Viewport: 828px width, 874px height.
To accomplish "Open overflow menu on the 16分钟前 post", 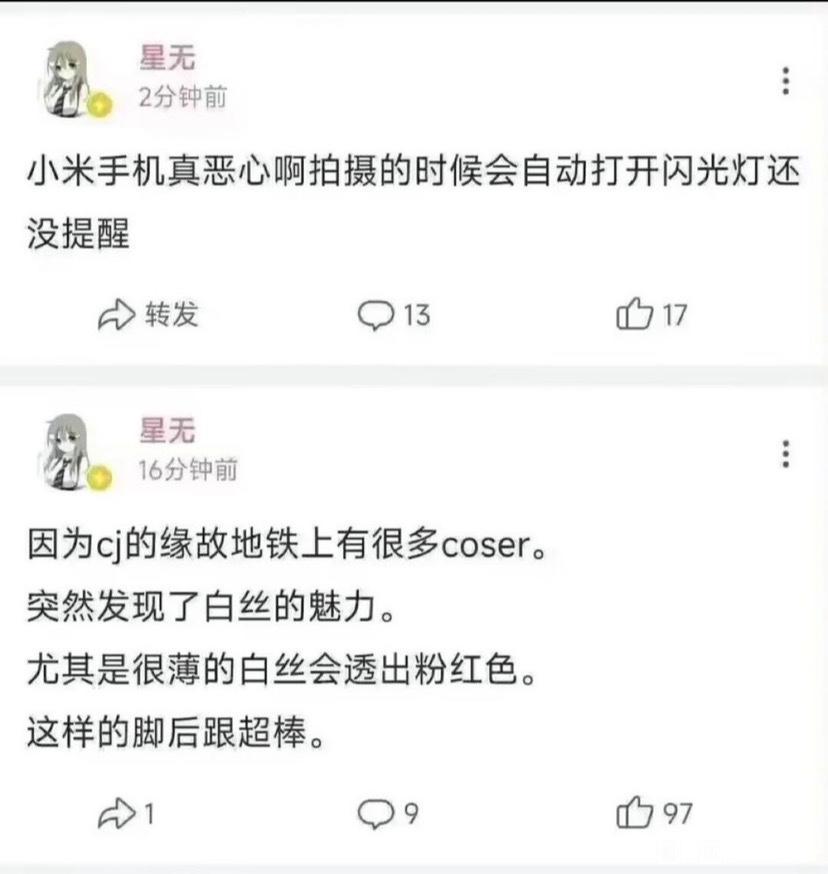I will (787, 453).
